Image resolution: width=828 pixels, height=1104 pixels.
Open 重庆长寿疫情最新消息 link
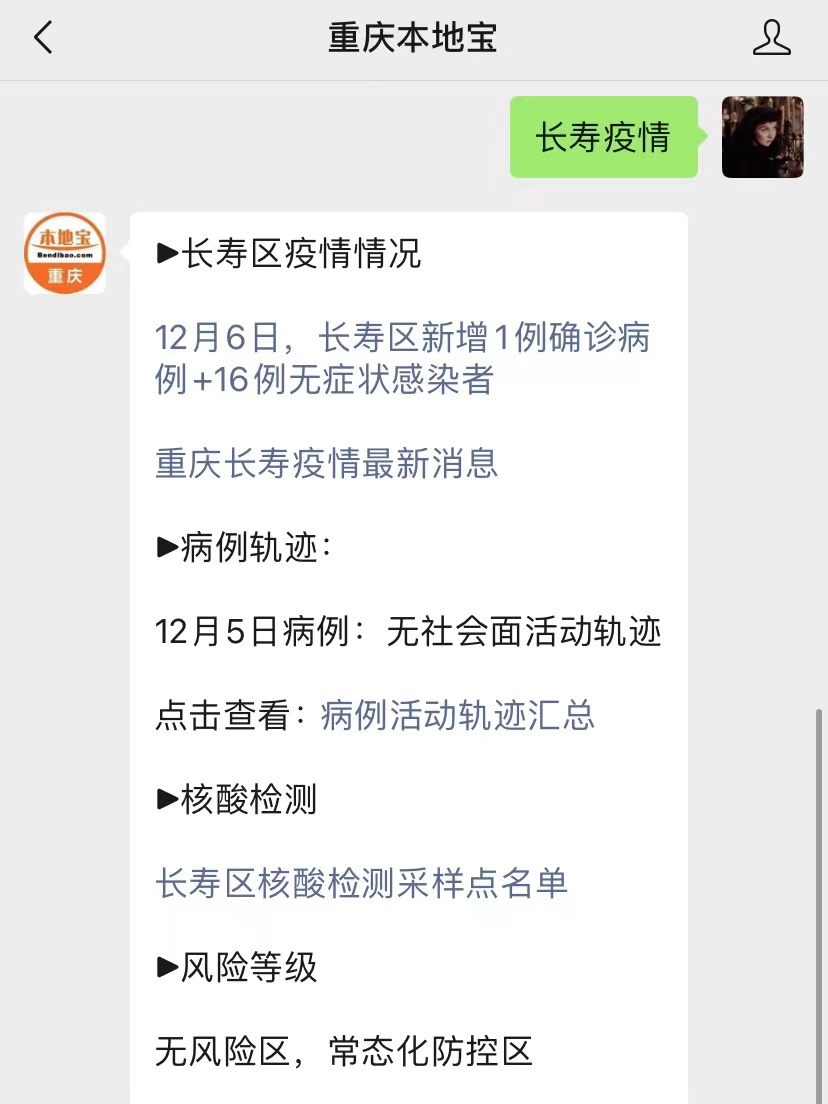327,463
